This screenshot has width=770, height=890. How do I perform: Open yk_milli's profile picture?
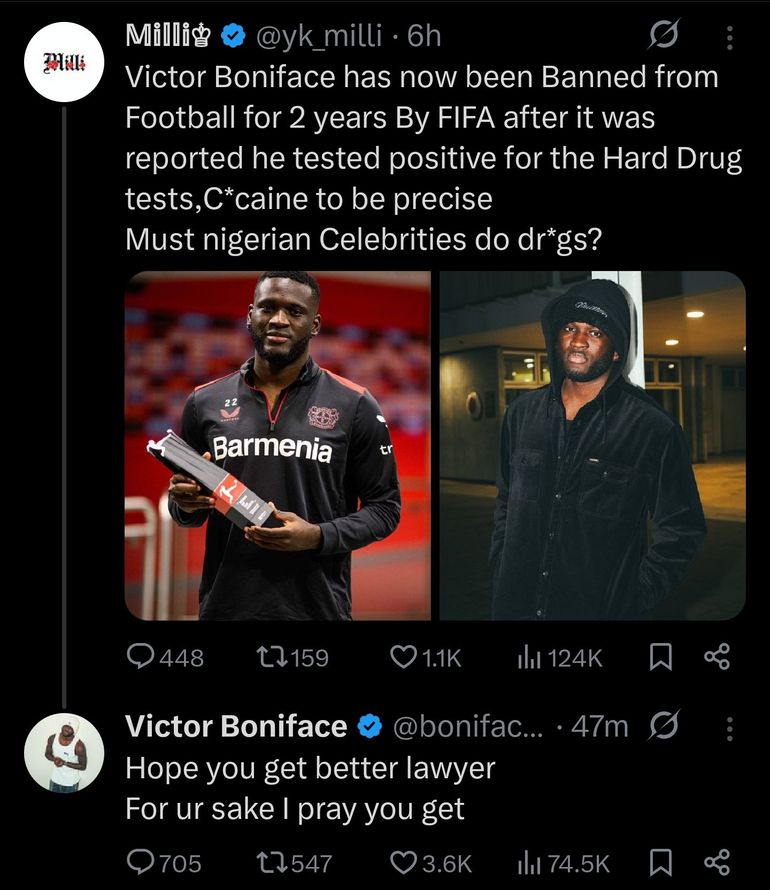pyautogui.click(x=64, y=63)
